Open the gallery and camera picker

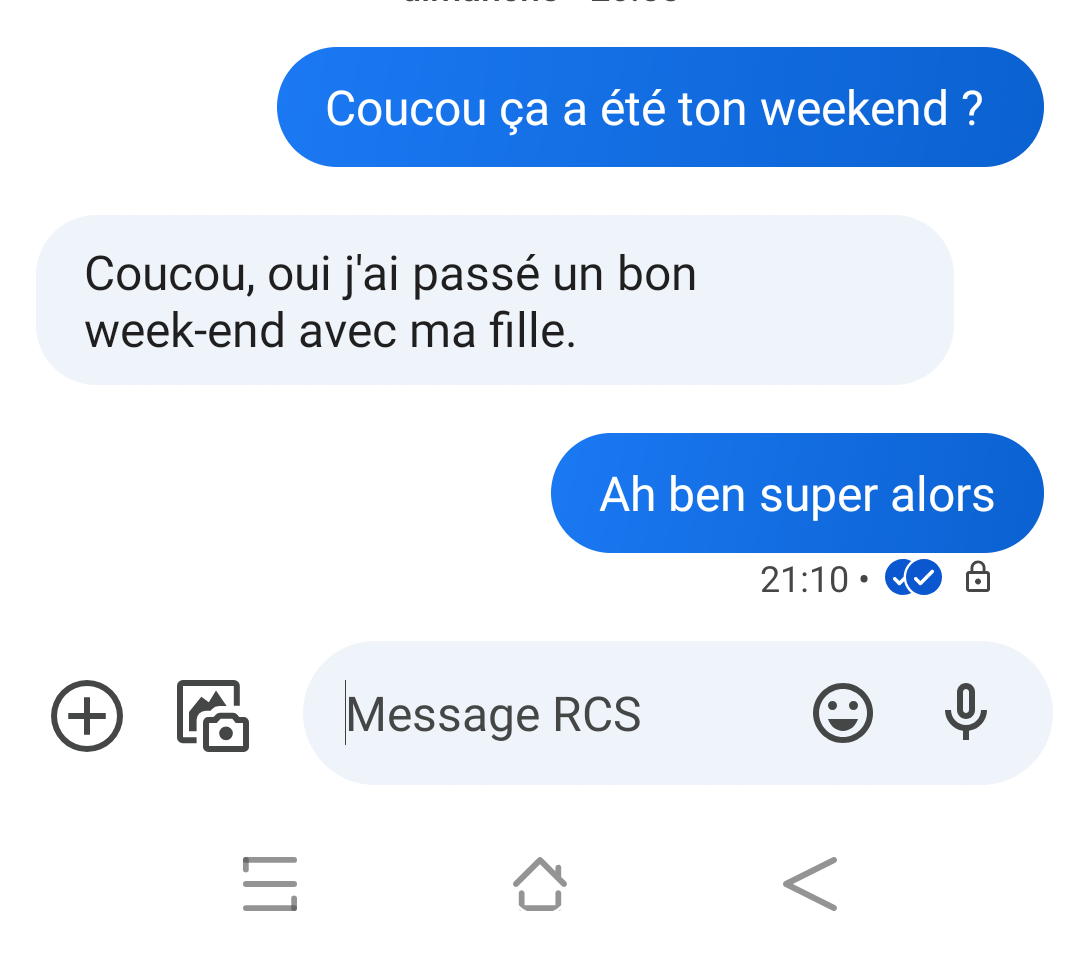click(x=213, y=714)
